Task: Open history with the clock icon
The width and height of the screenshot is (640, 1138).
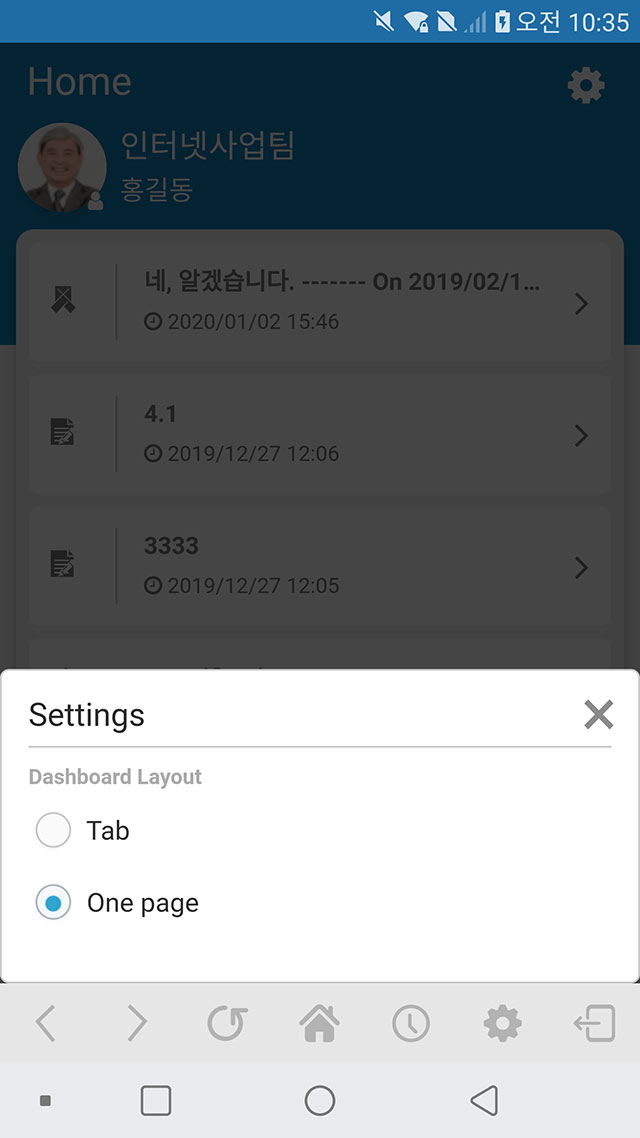Action: pos(411,1023)
